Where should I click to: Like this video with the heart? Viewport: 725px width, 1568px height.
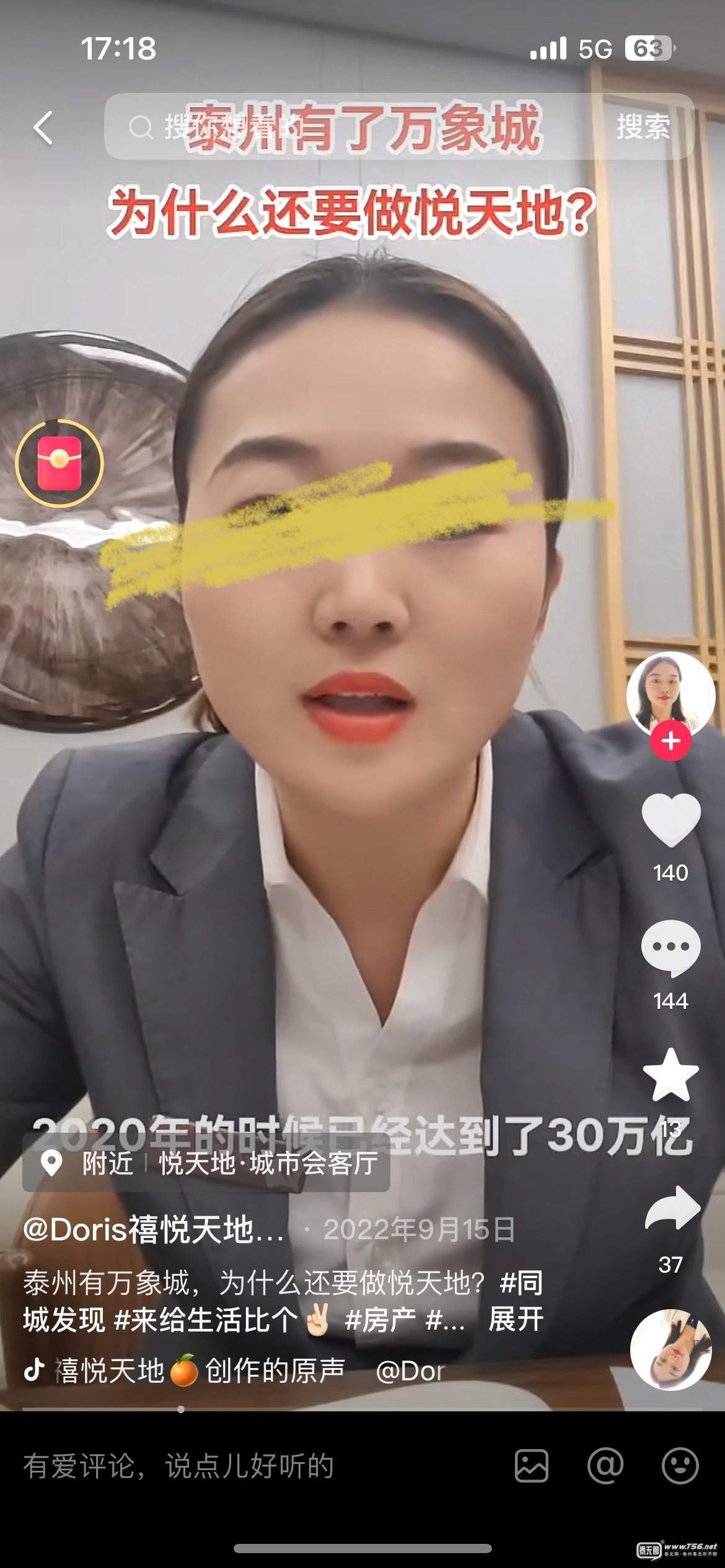tap(670, 820)
